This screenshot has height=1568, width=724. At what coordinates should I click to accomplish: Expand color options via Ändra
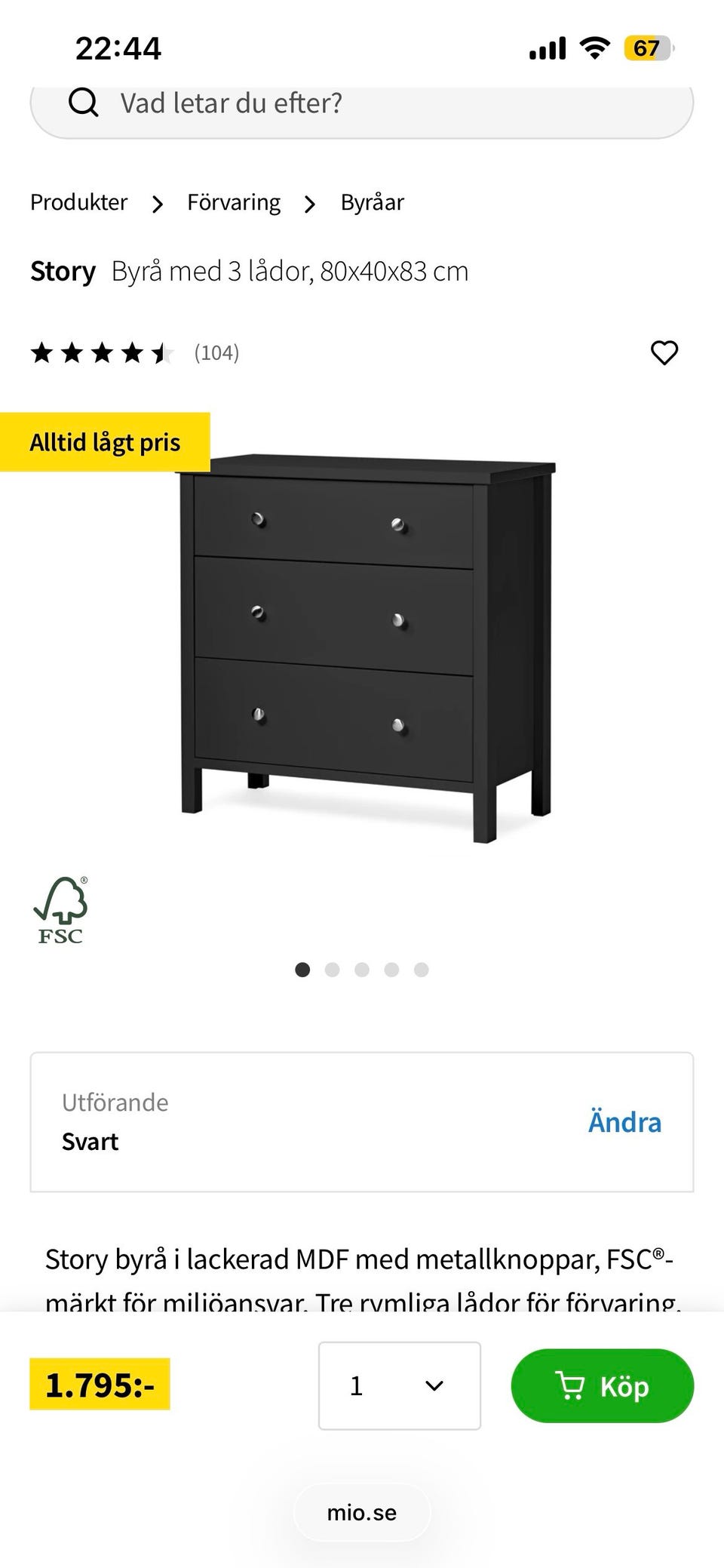click(624, 1122)
